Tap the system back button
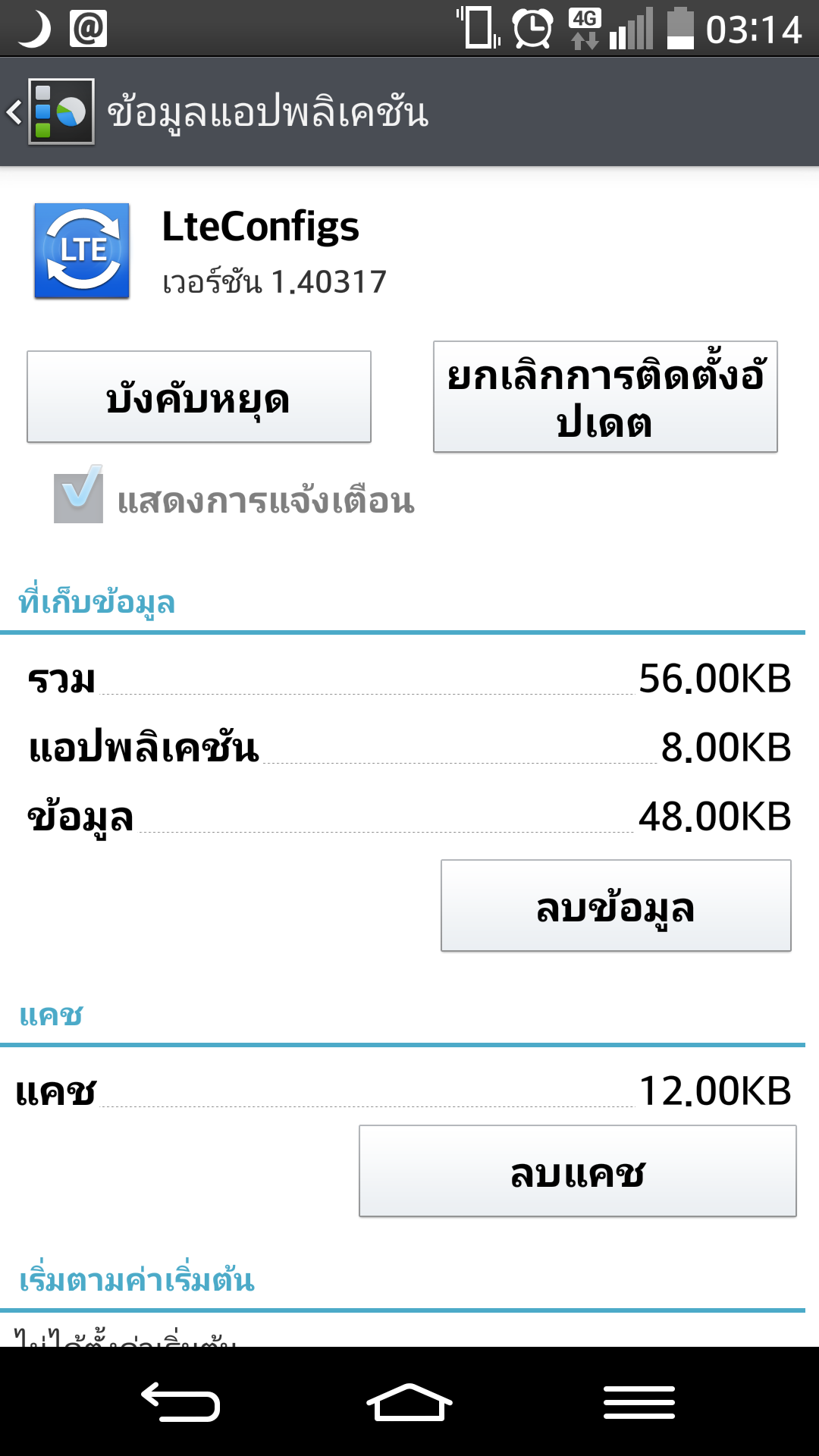 [180, 1401]
